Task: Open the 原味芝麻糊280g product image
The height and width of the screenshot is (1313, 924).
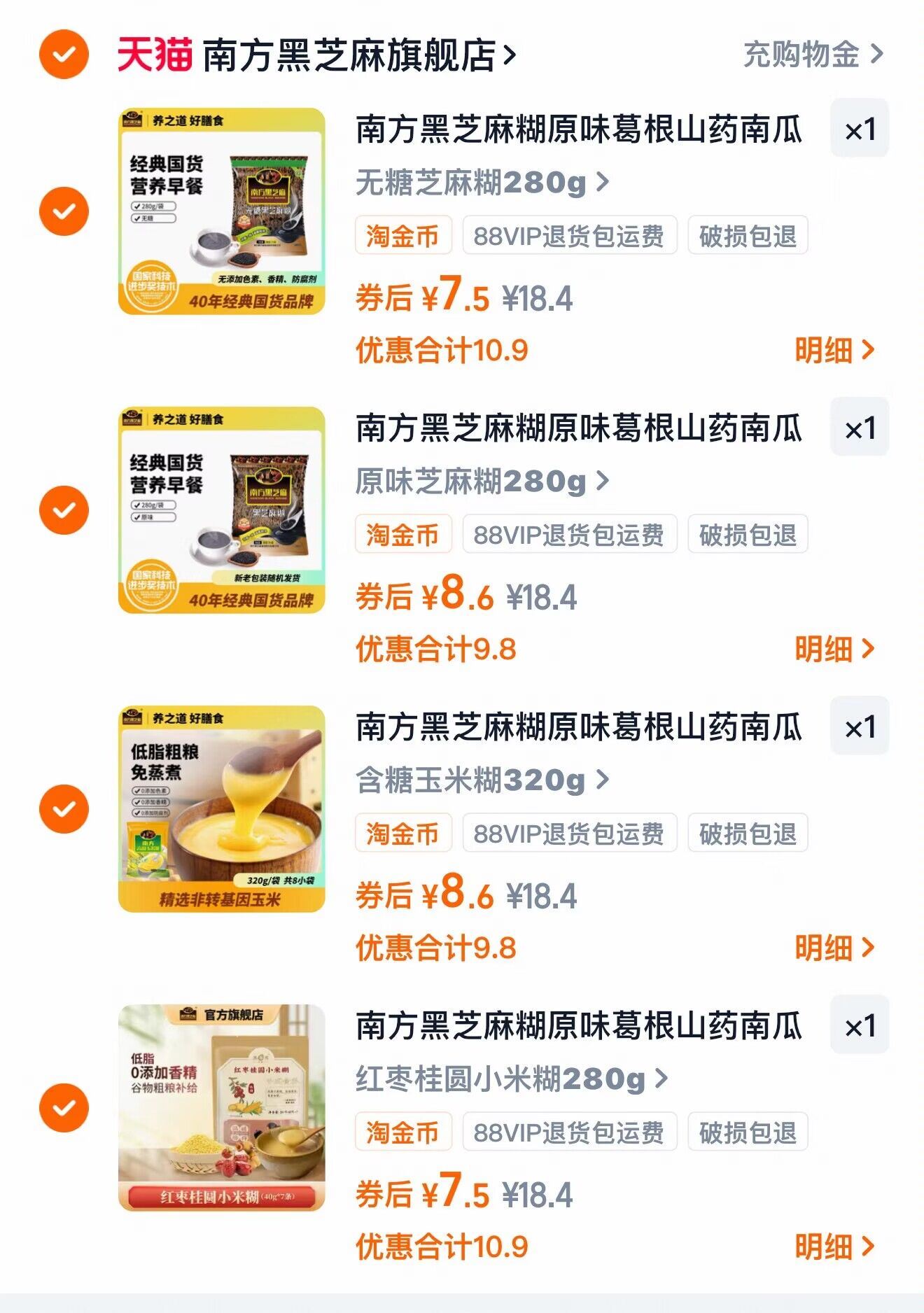Action: coord(222,510)
